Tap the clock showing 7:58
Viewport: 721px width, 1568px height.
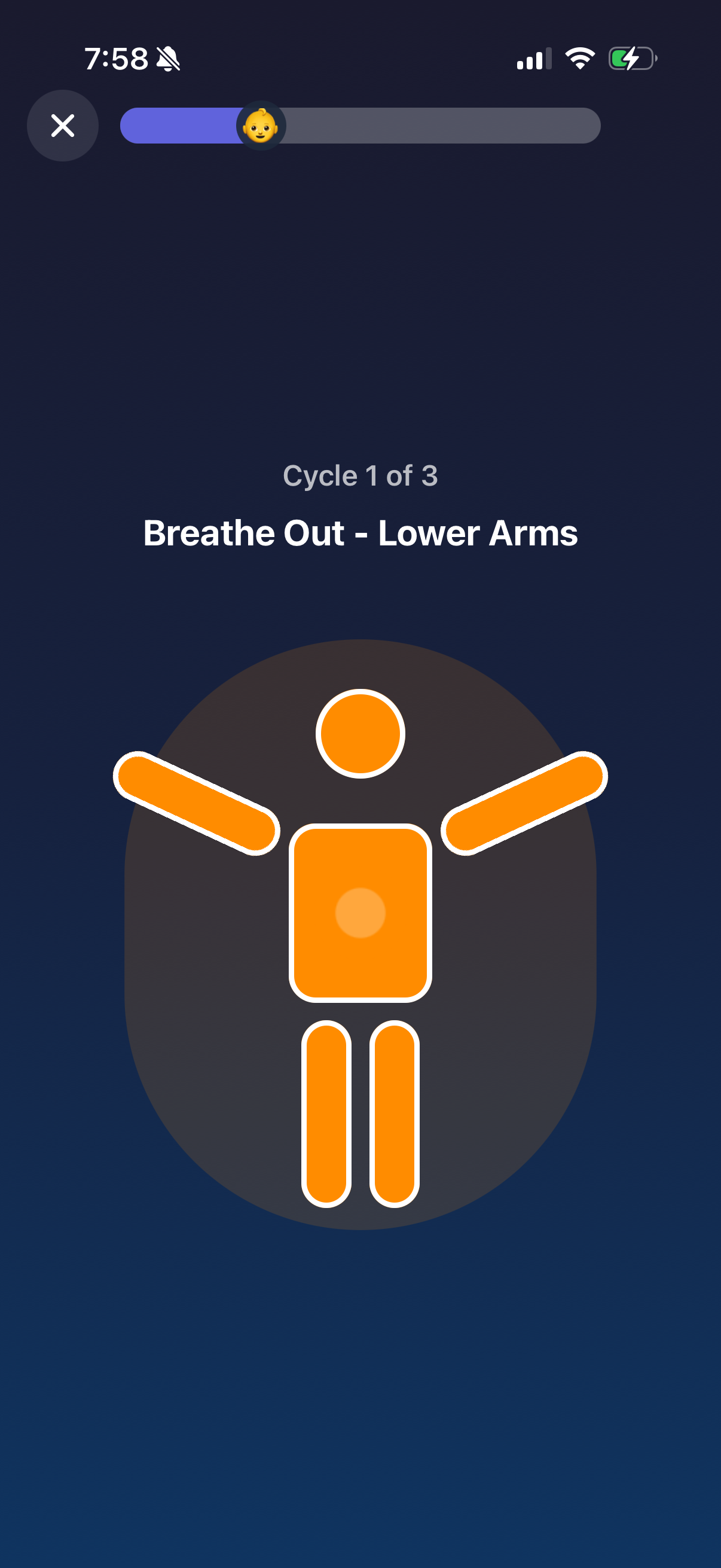pyautogui.click(x=115, y=58)
